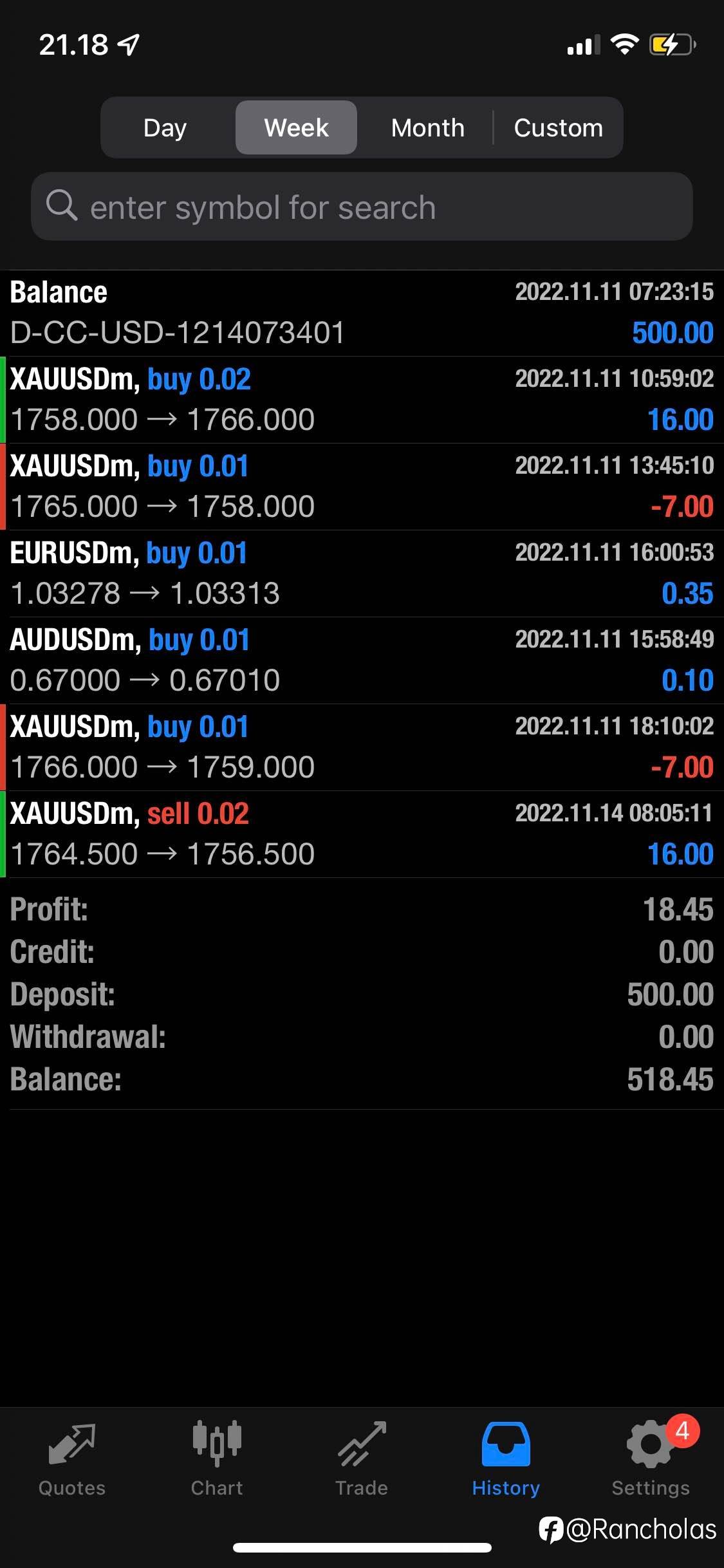Open the XAUUSDm buy trade closed at 18:10:02
This screenshot has height=1568, width=724.
coord(362,747)
